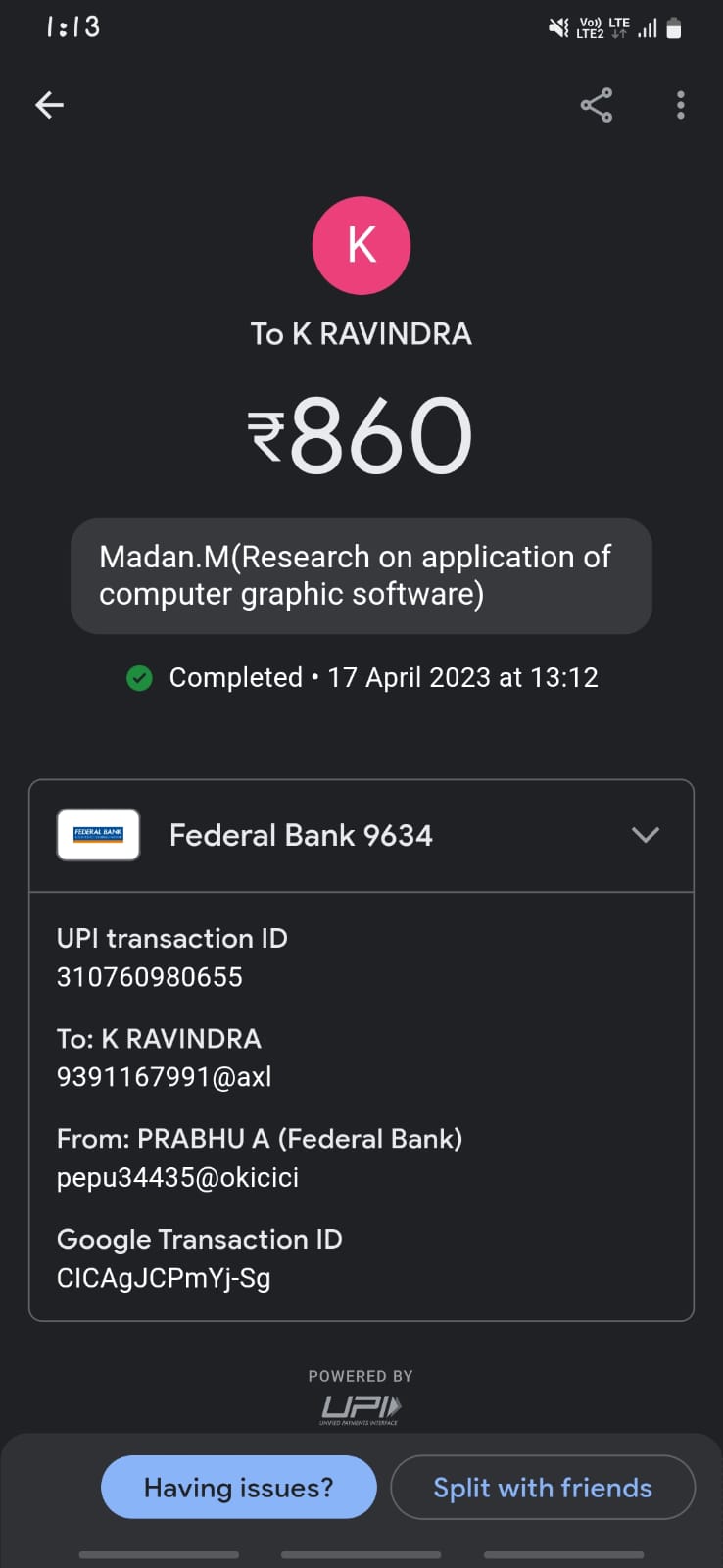The image size is (723, 1568).
Task: Open K RAVINDRA's profile avatar
Action: click(x=361, y=245)
